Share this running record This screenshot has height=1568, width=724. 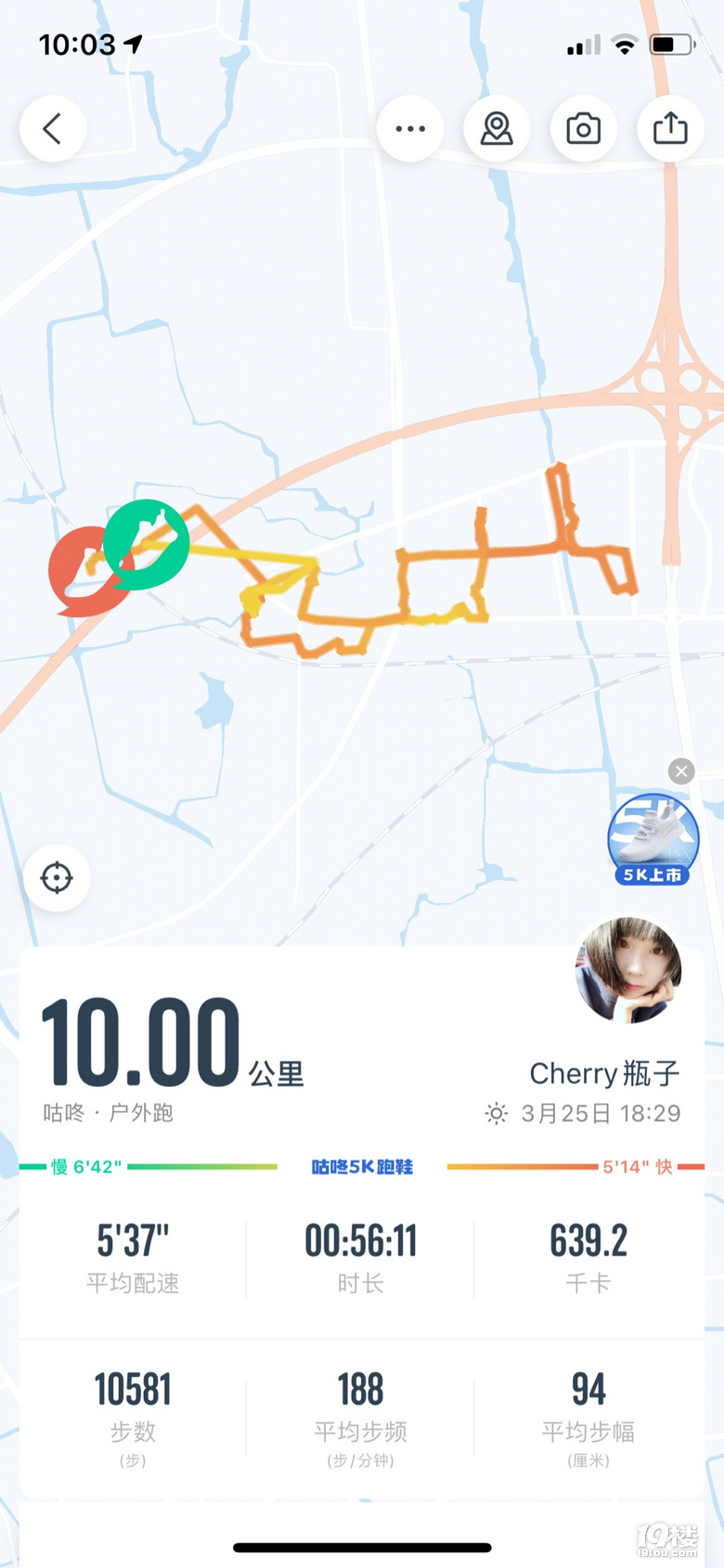point(669,129)
